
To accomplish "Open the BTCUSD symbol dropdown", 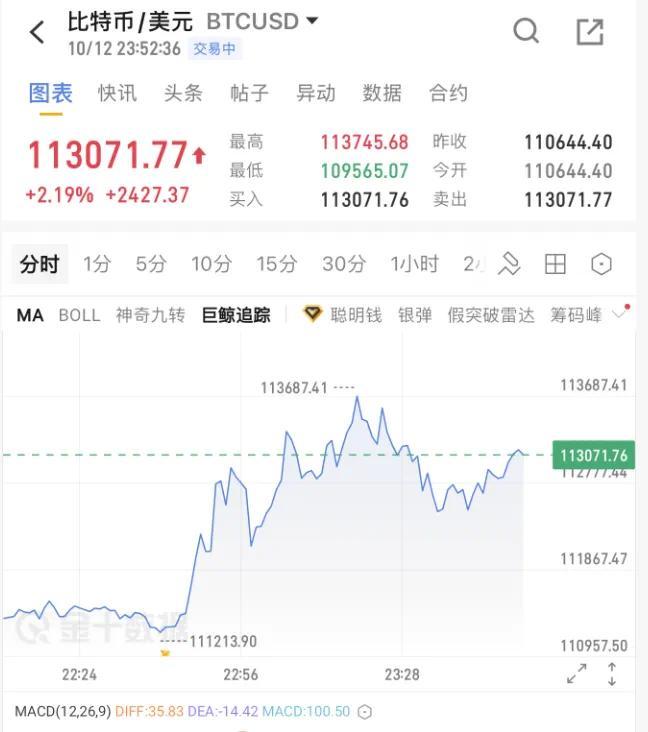I will 312,20.
